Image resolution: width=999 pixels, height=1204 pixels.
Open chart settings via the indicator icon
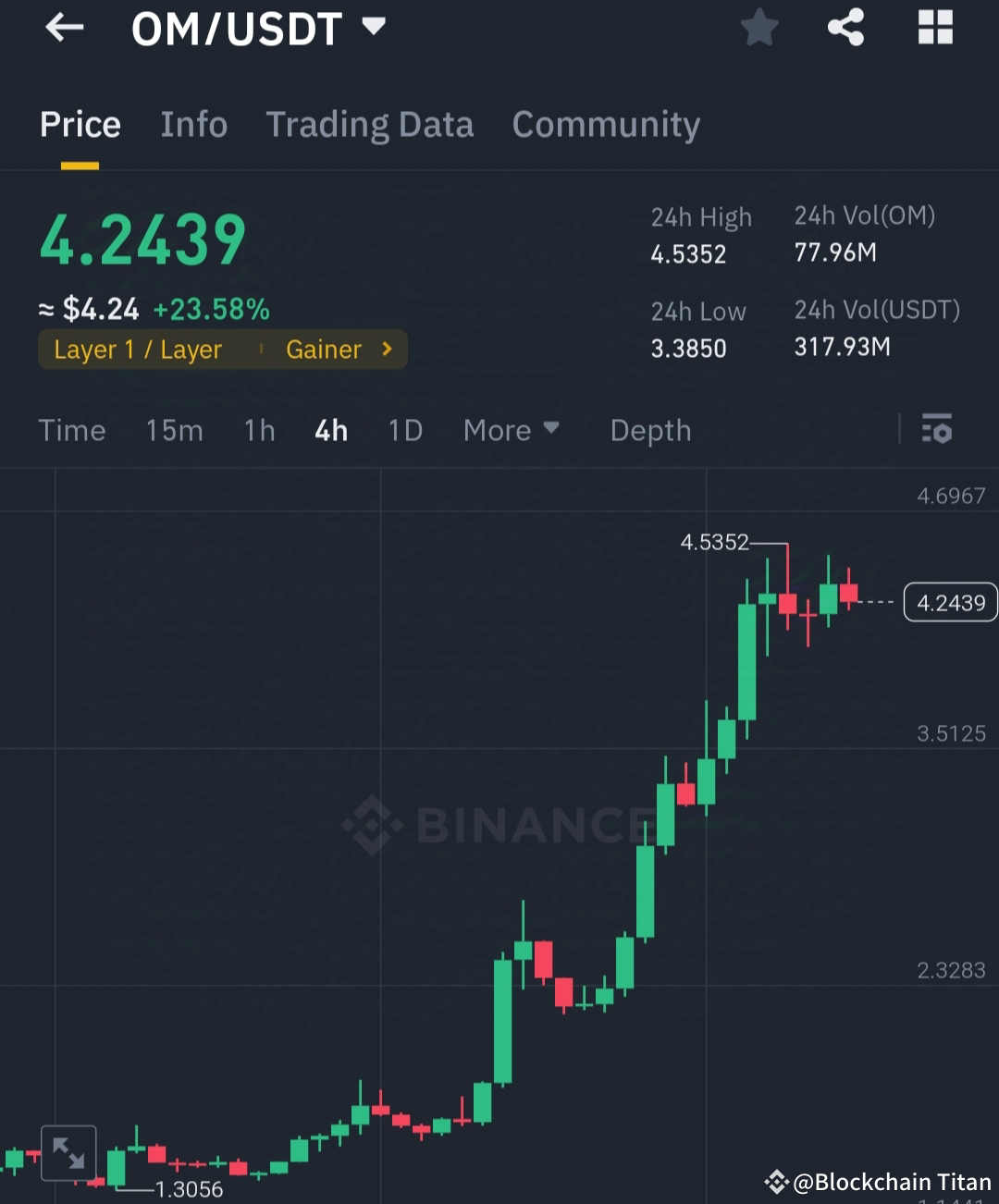(937, 430)
